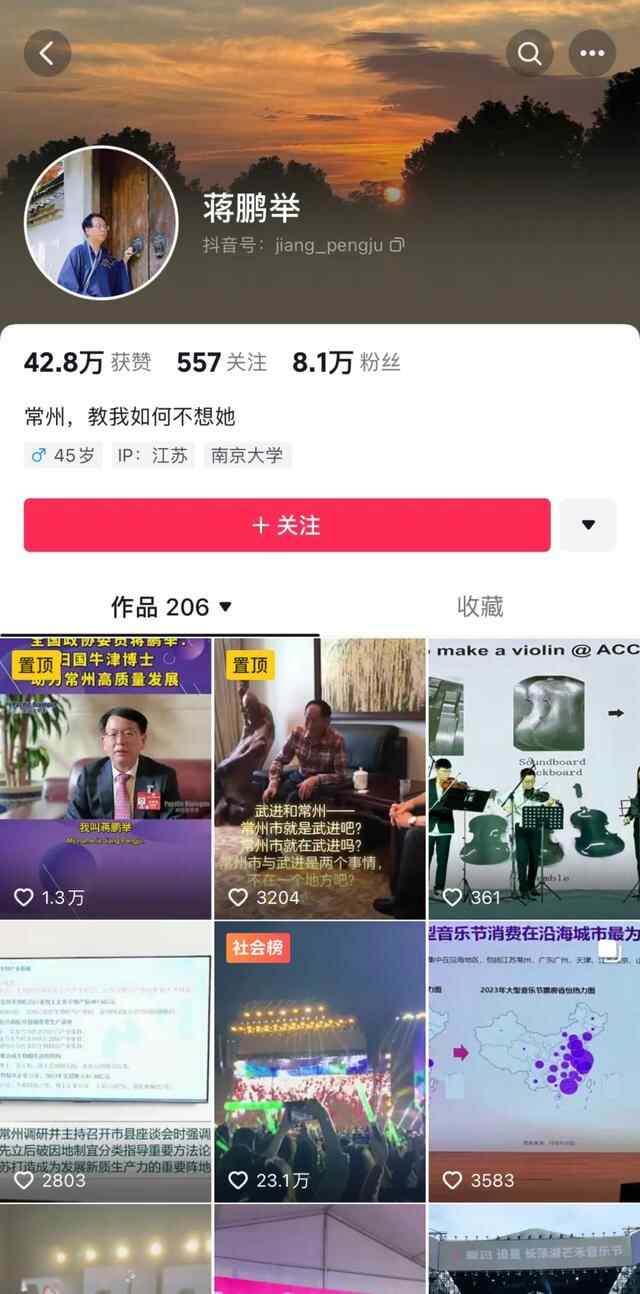
Task: Open violin performance video with 361 likes
Action: click(533, 778)
